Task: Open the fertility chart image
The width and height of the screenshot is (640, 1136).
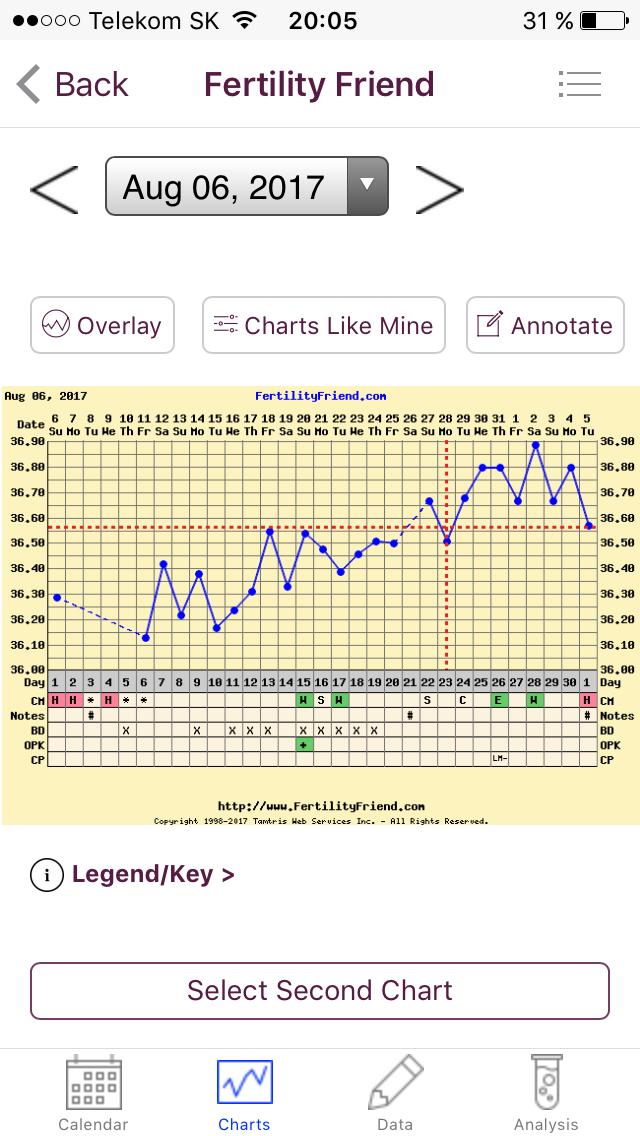Action: (320, 605)
